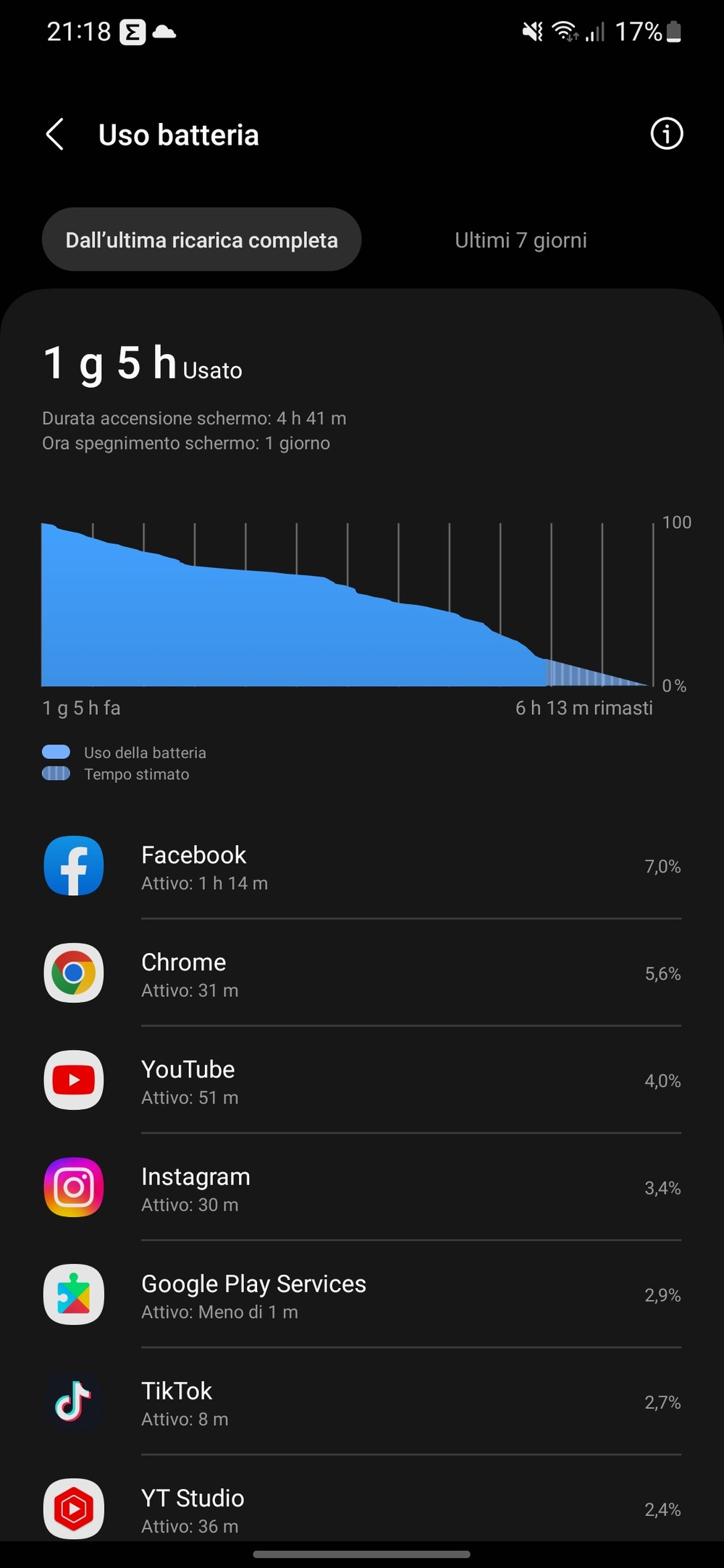Open Google Play Services usage row
724x1568 pixels.
362,1294
